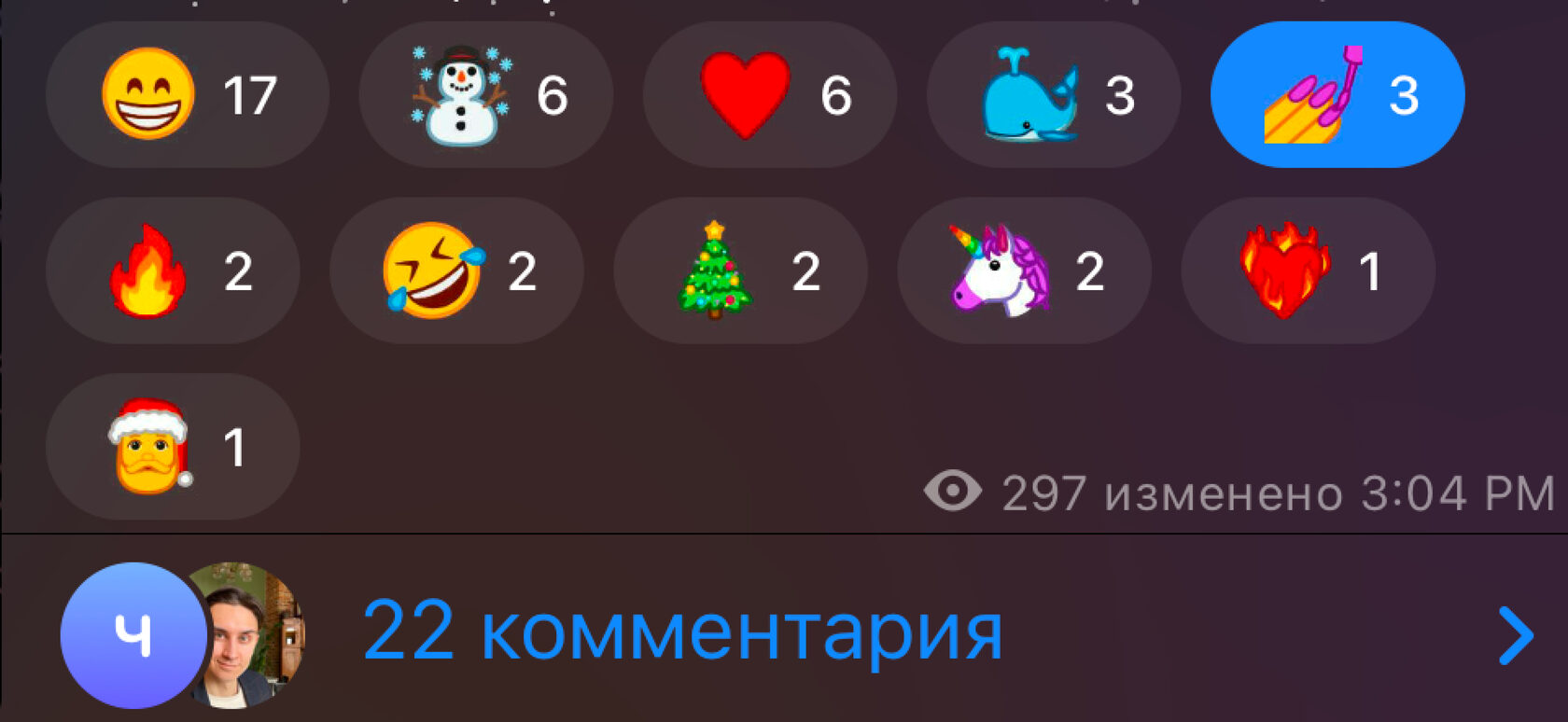React with the unicorn emoji
The width and height of the screenshot is (1568, 722).
(1024, 271)
